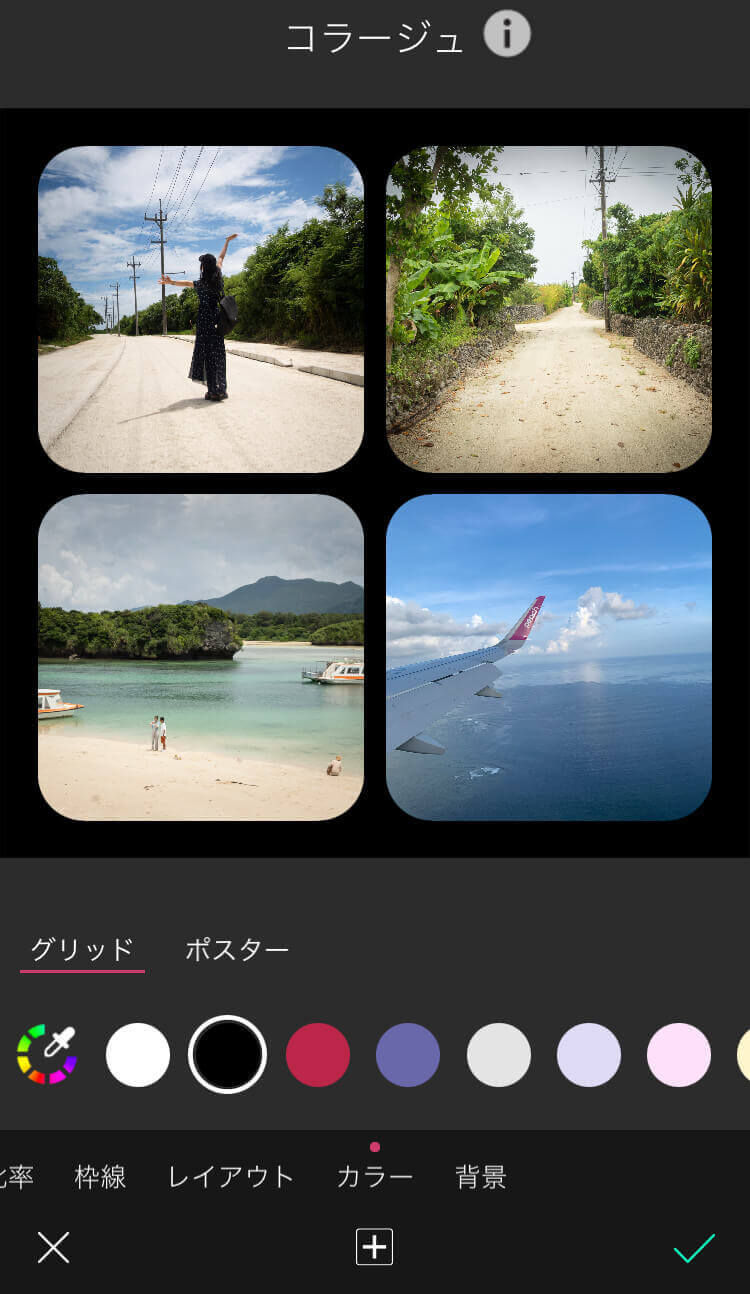
Task: Select the beach lagoon photo
Action: coord(200,657)
